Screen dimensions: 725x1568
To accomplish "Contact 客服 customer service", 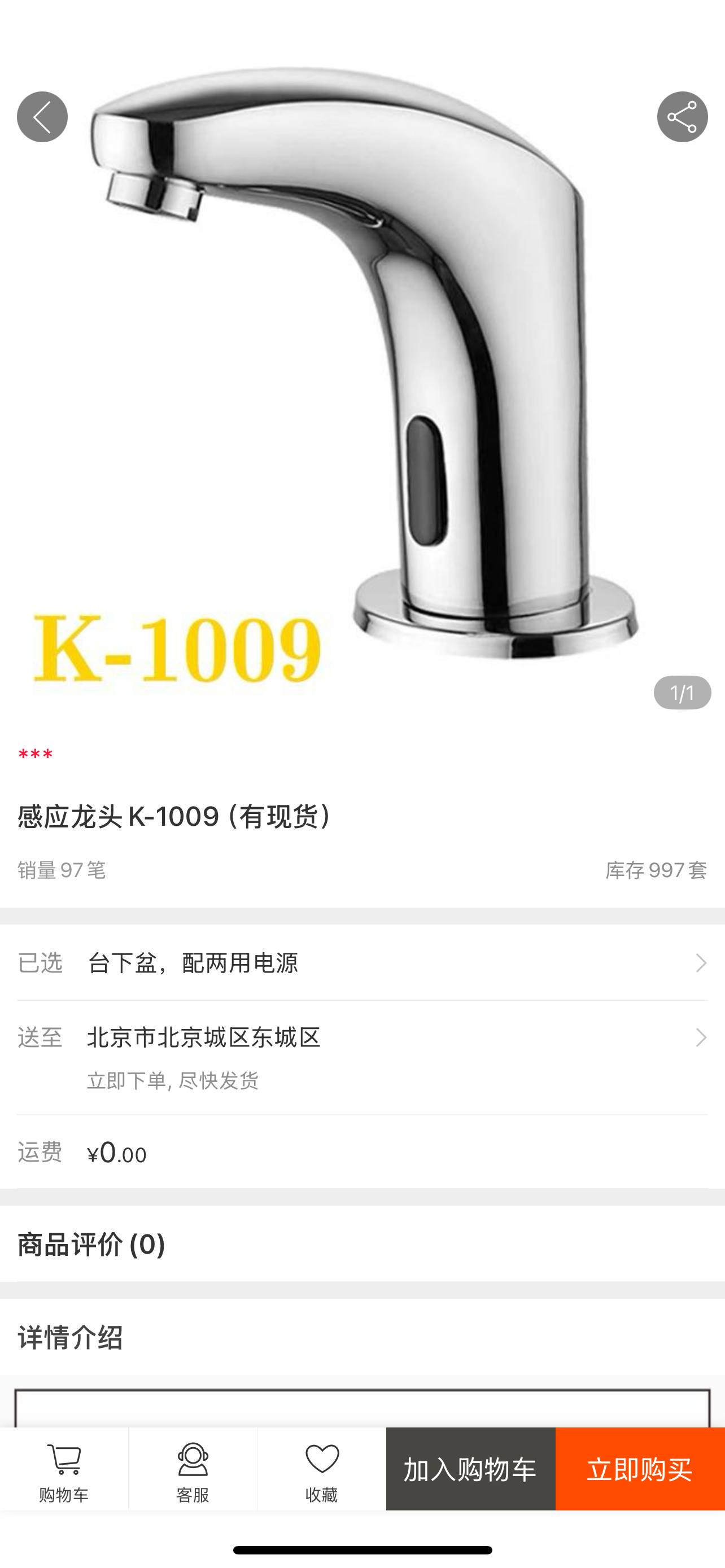I will (193, 1468).
